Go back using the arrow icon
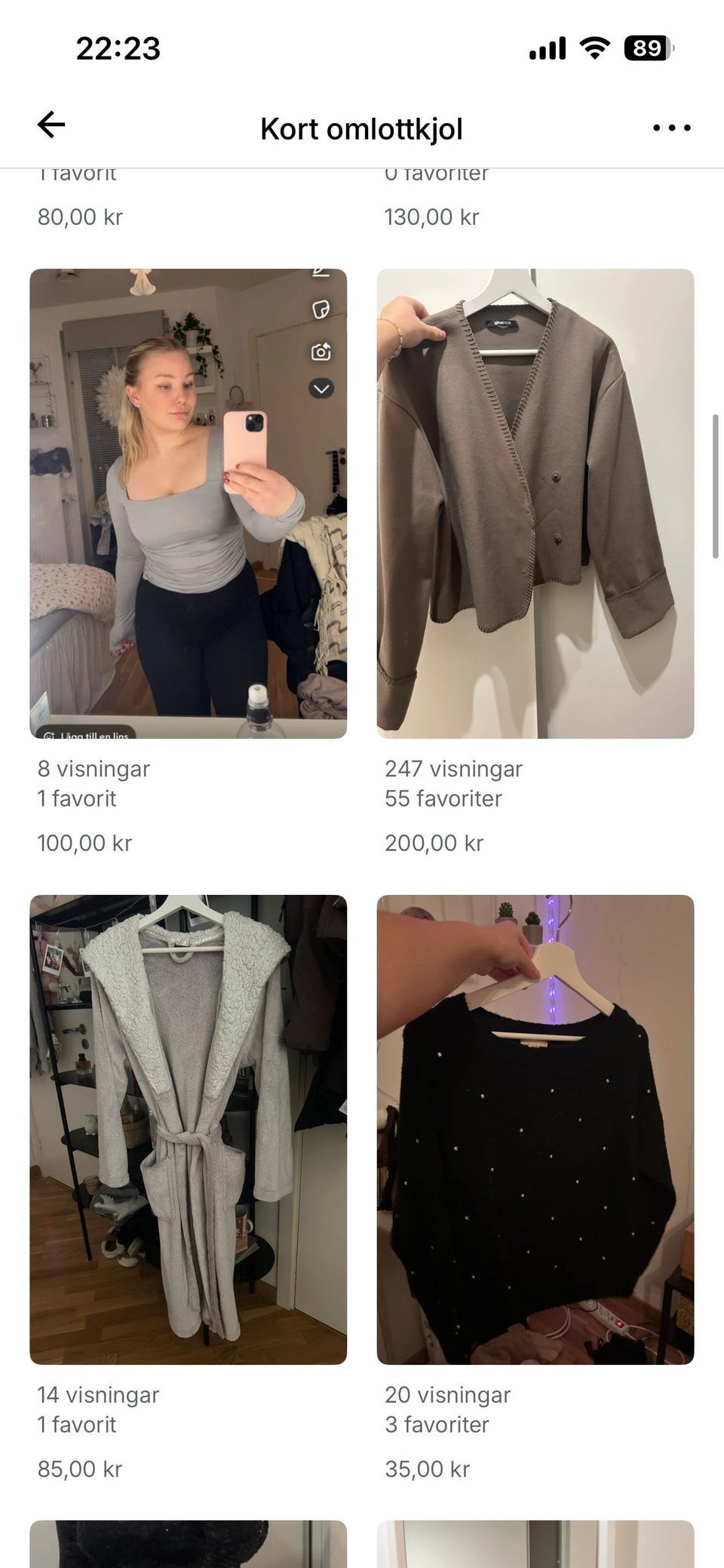The height and width of the screenshot is (1568, 724). pyautogui.click(x=51, y=125)
